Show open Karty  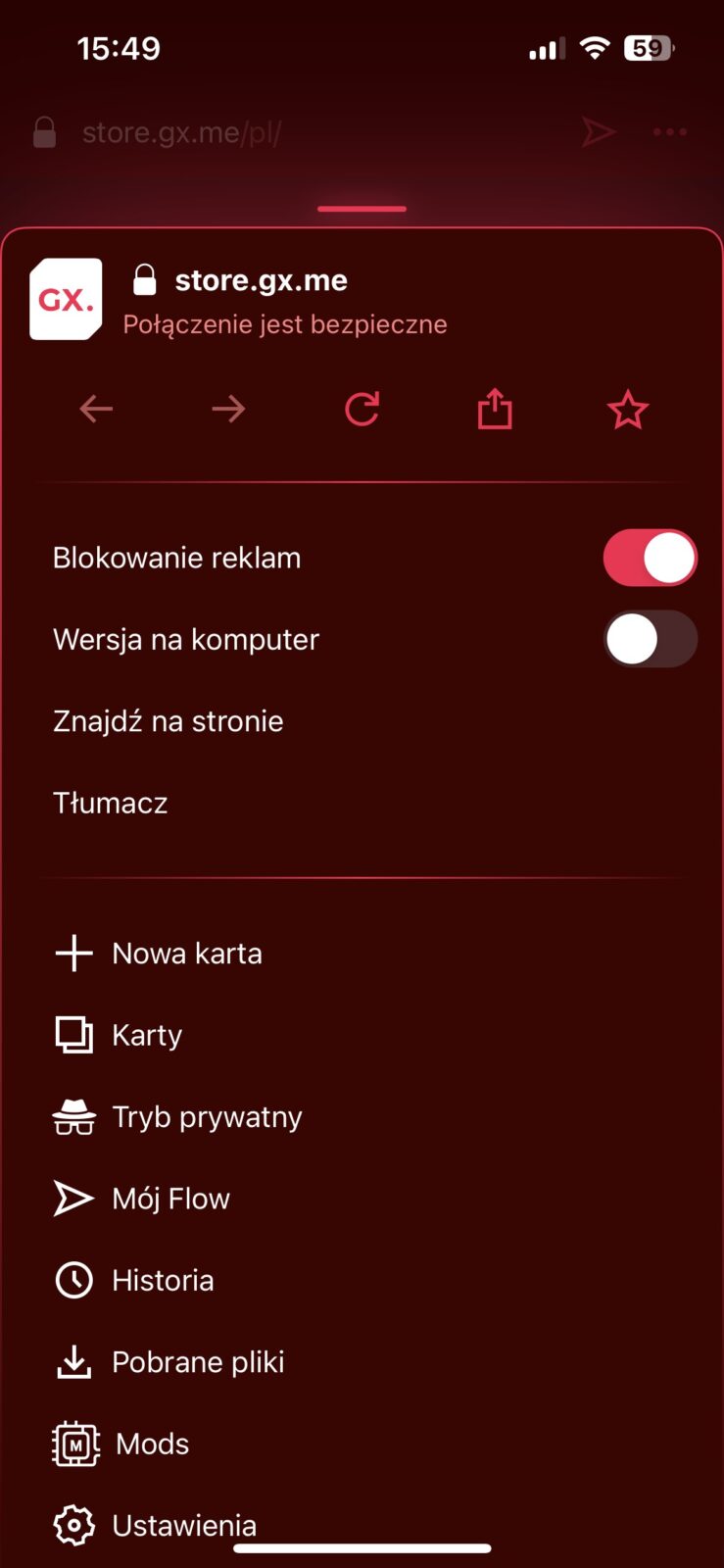tap(147, 1035)
